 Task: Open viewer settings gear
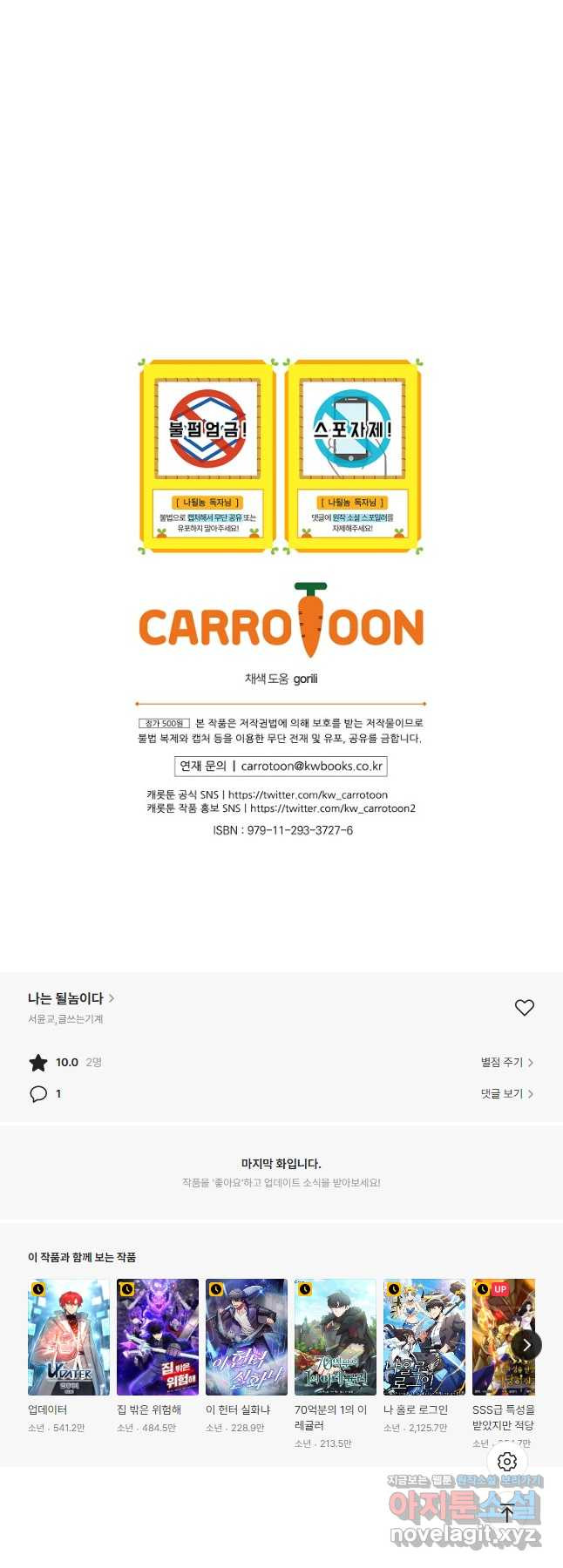pos(507,1462)
